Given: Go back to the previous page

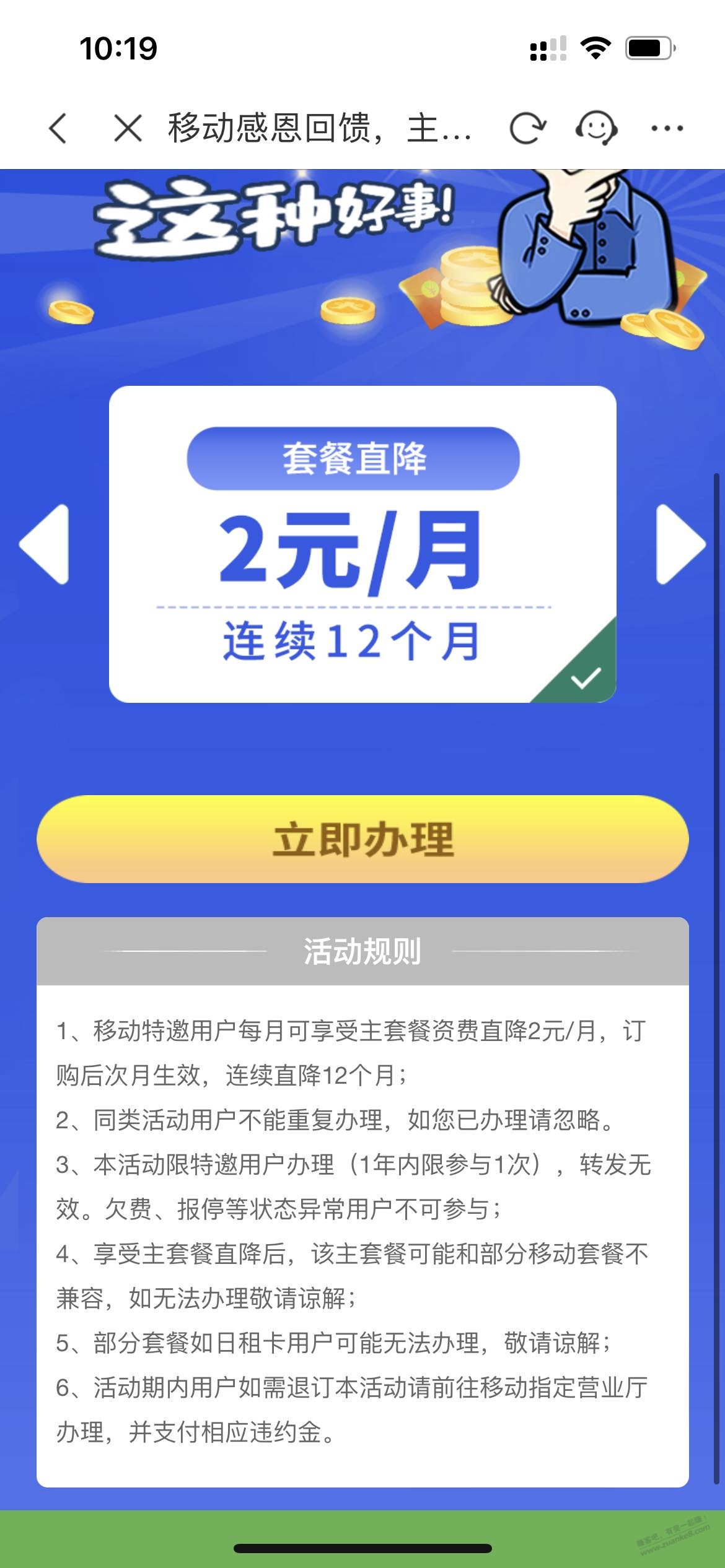Looking at the screenshot, I should 58,128.
